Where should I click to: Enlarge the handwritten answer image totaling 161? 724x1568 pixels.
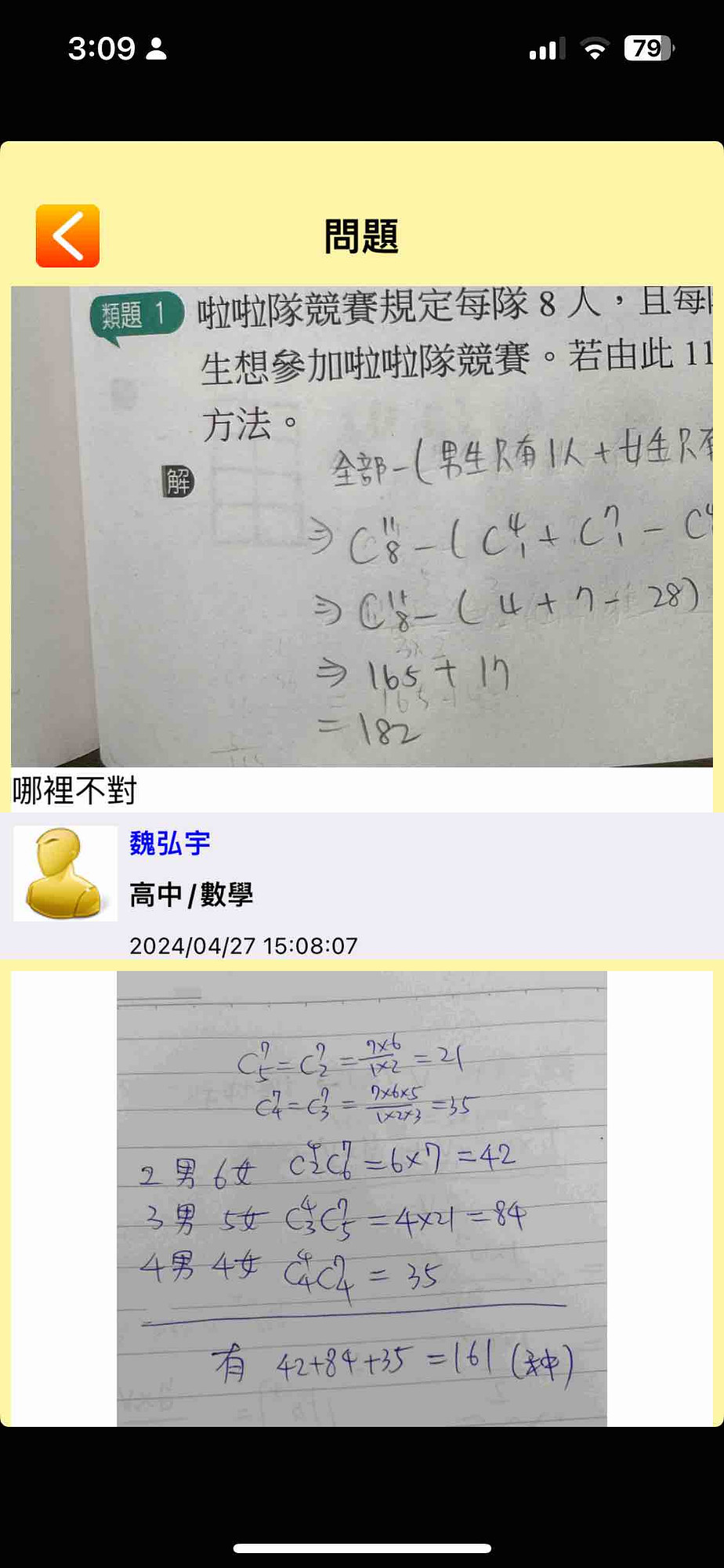click(x=362, y=1198)
